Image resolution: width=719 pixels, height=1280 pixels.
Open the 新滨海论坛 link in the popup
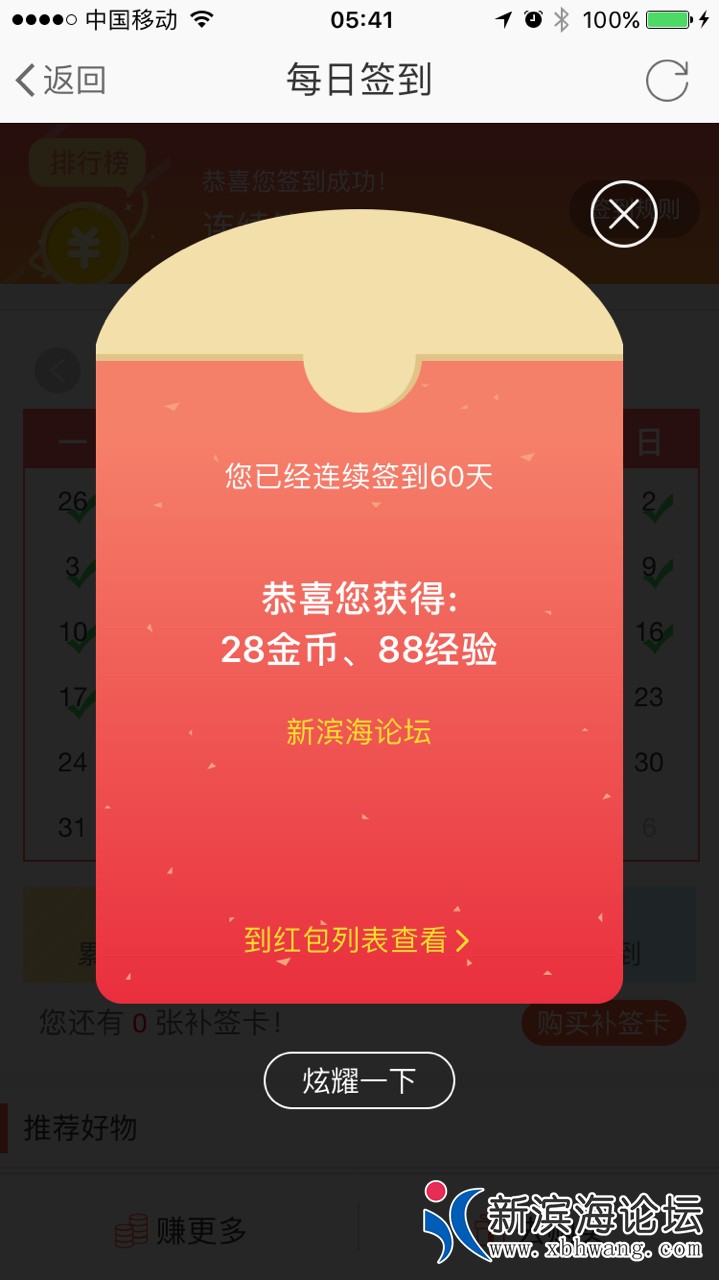click(358, 732)
